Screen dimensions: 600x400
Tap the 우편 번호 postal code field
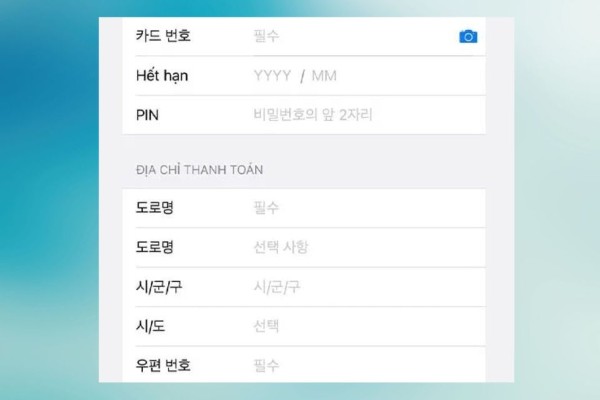point(340,365)
